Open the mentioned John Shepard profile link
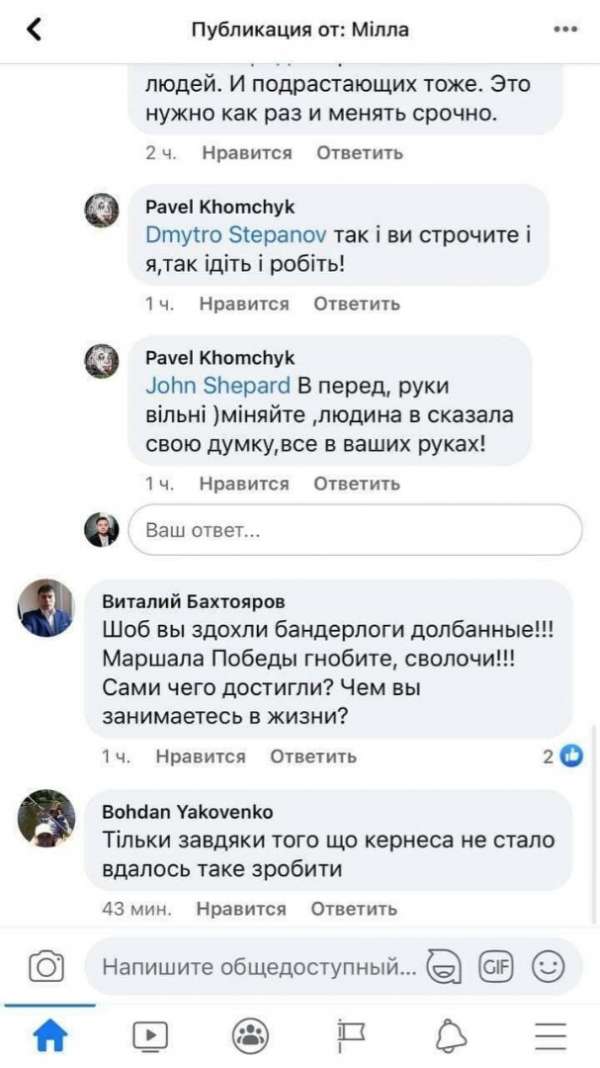This screenshot has width=600, height=1068. (218, 385)
